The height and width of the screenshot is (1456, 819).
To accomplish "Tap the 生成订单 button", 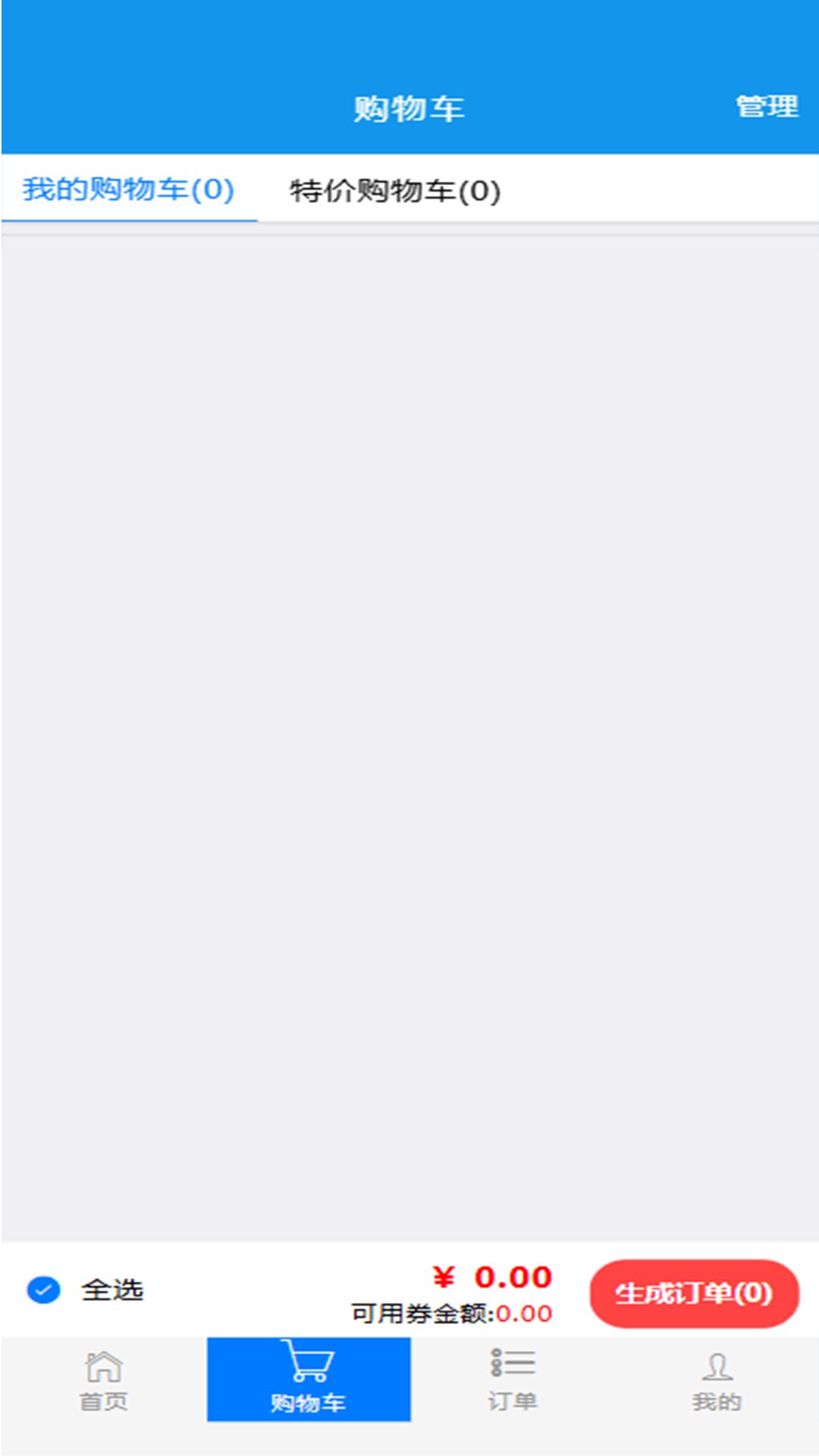I will pyautogui.click(x=694, y=1293).
